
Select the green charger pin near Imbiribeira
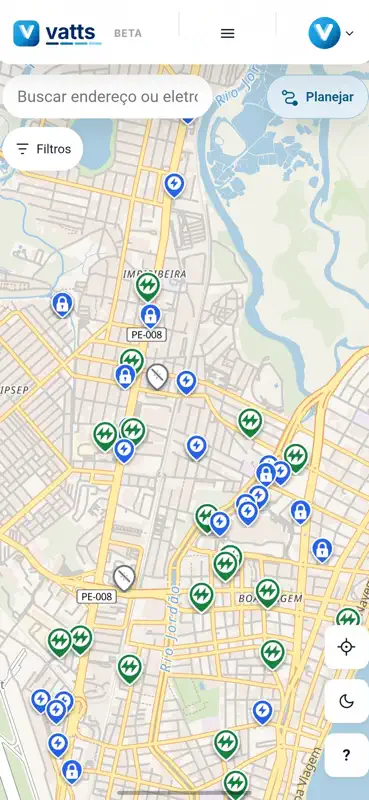pyautogui.click(x=148, y=286)
